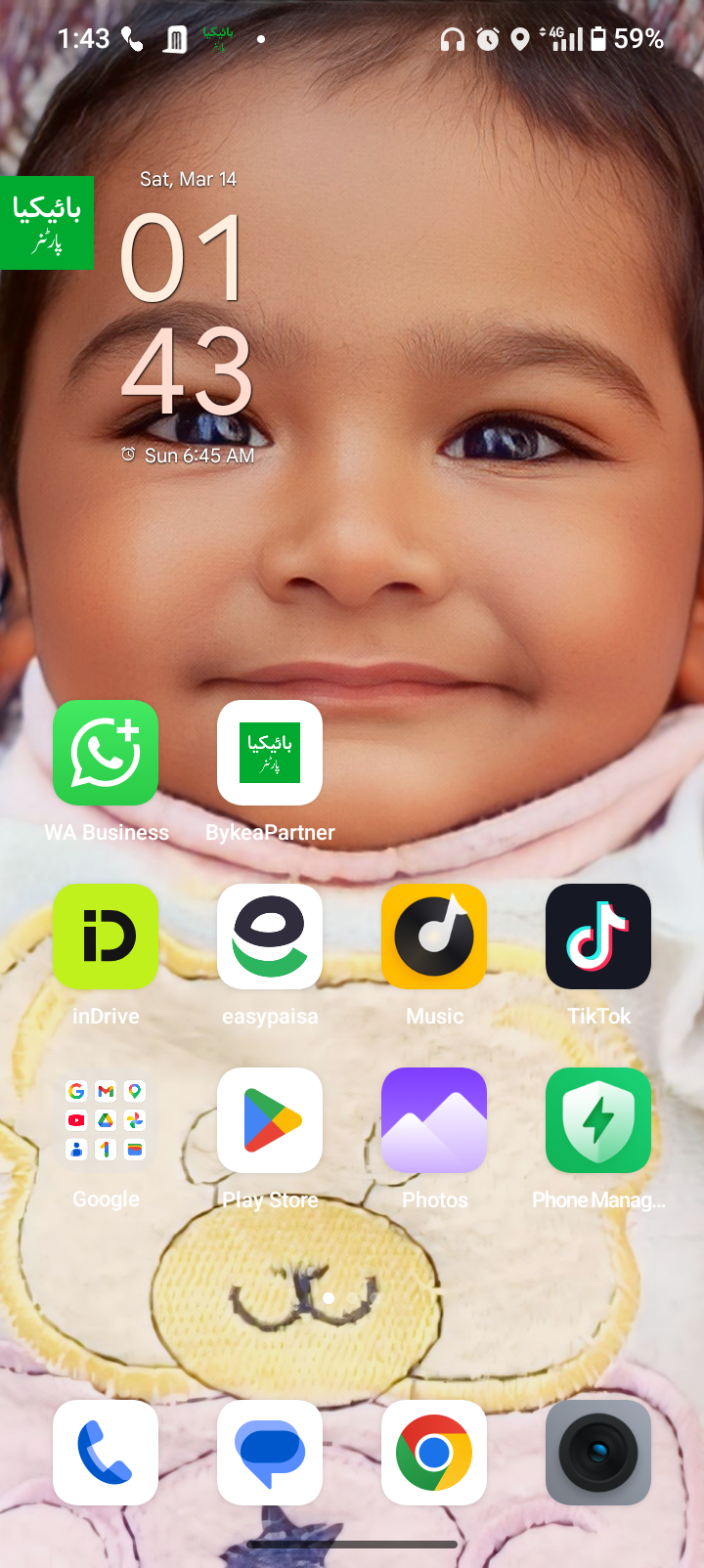
Task: Launch Chrome browser
Action: point(434,1453)
